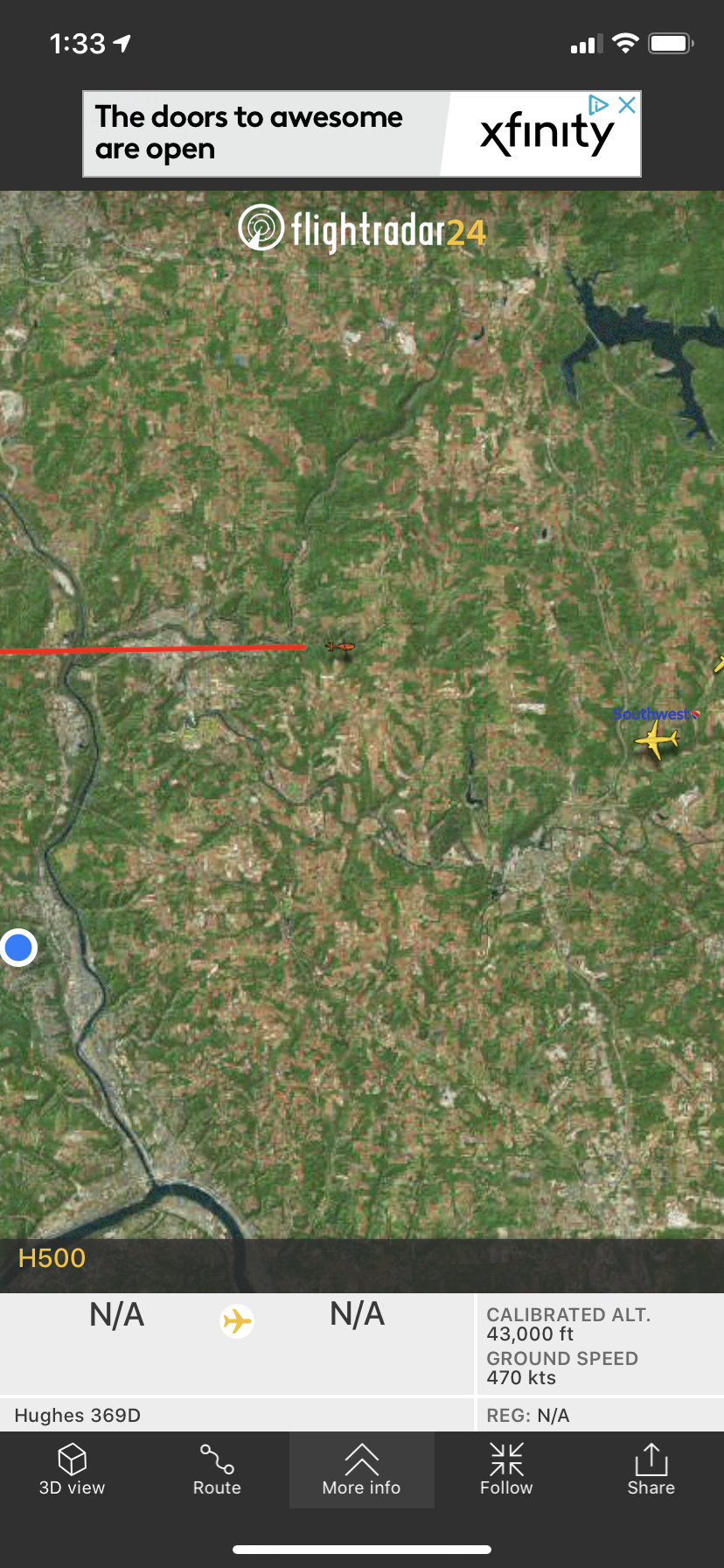Show the flight route
724x1568 pixels.
217,1469
